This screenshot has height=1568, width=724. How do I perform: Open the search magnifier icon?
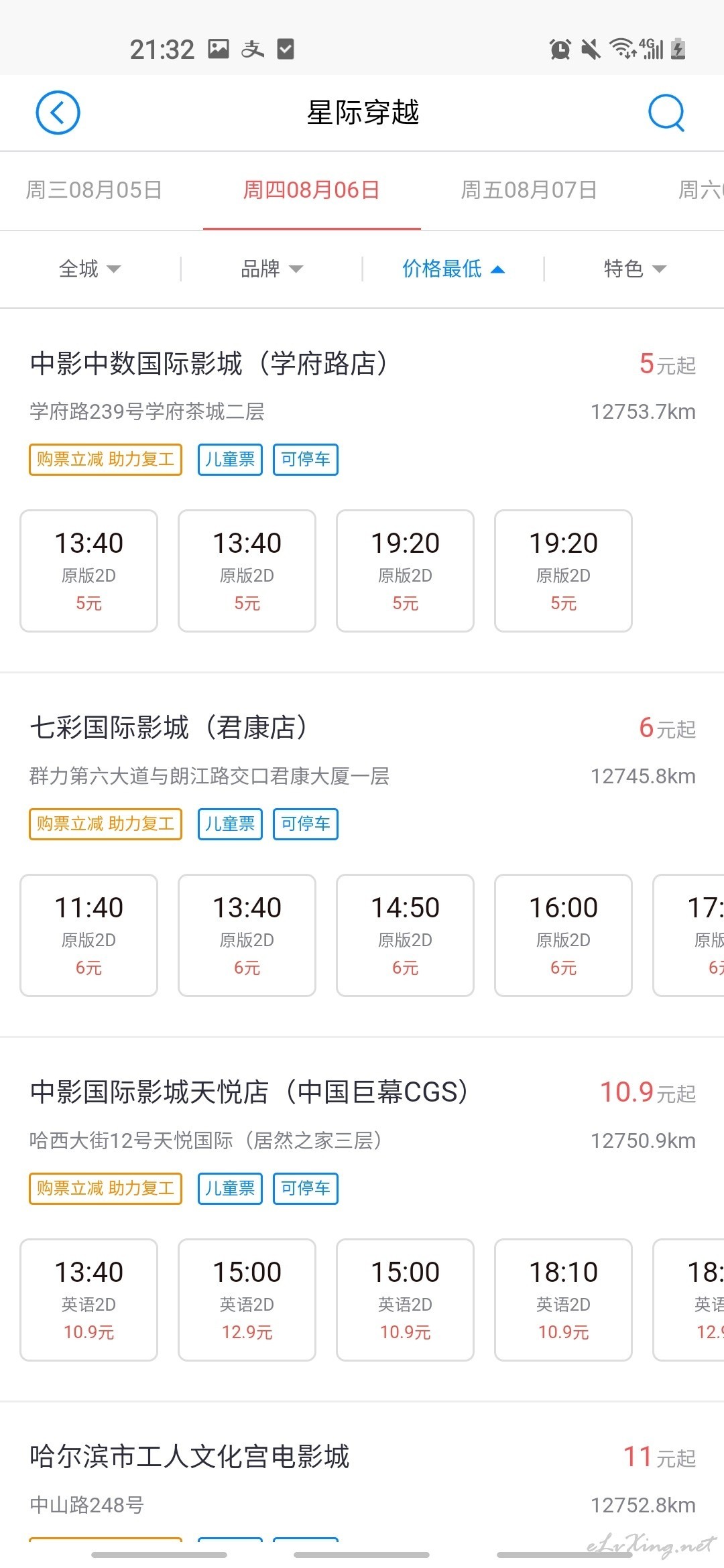point(666,113)
